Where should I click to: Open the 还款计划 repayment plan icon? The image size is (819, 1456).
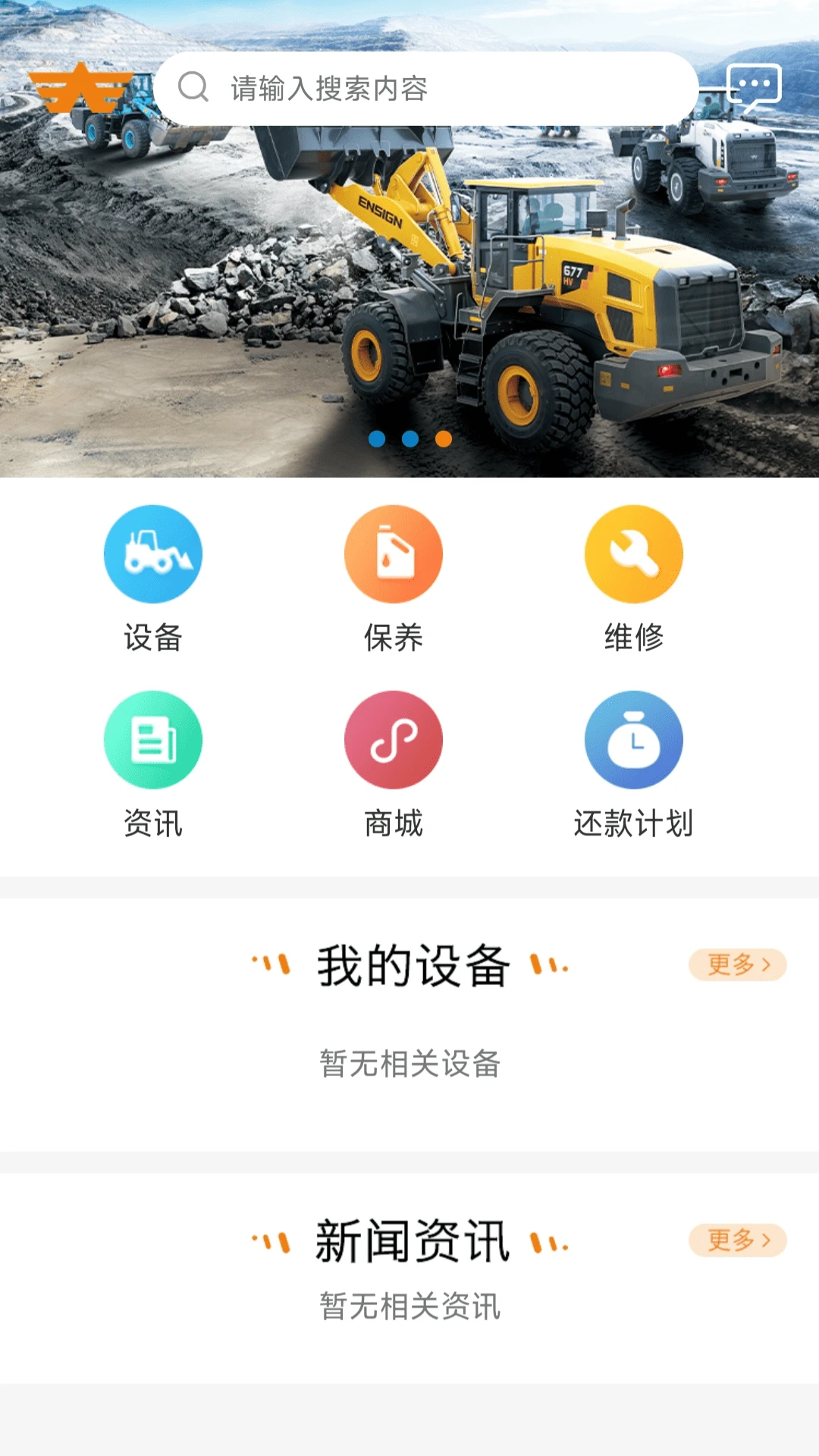point(634,740)
